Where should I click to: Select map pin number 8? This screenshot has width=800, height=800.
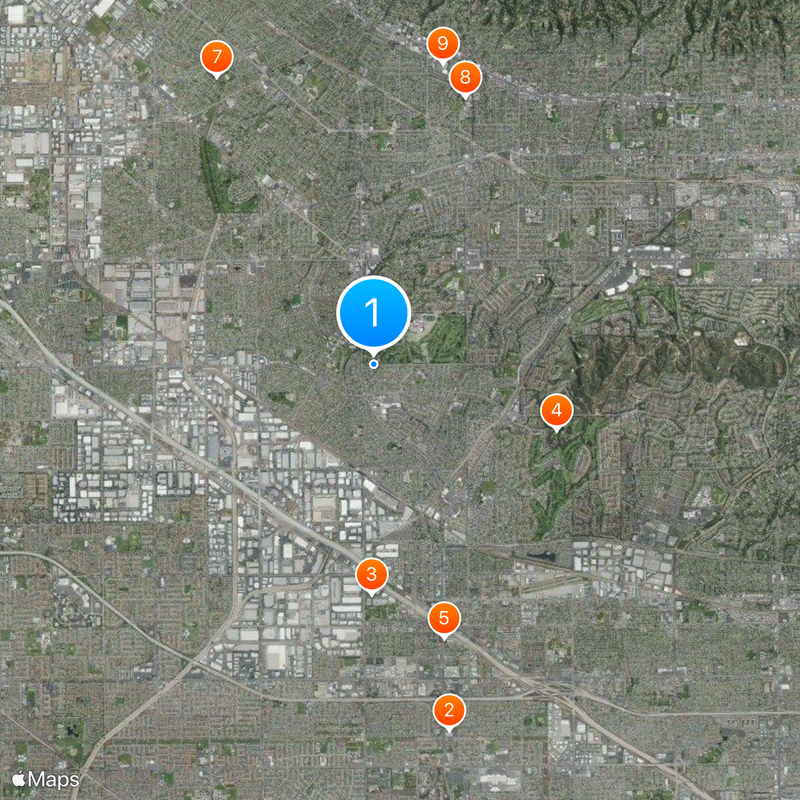click(x=465, y=77)
